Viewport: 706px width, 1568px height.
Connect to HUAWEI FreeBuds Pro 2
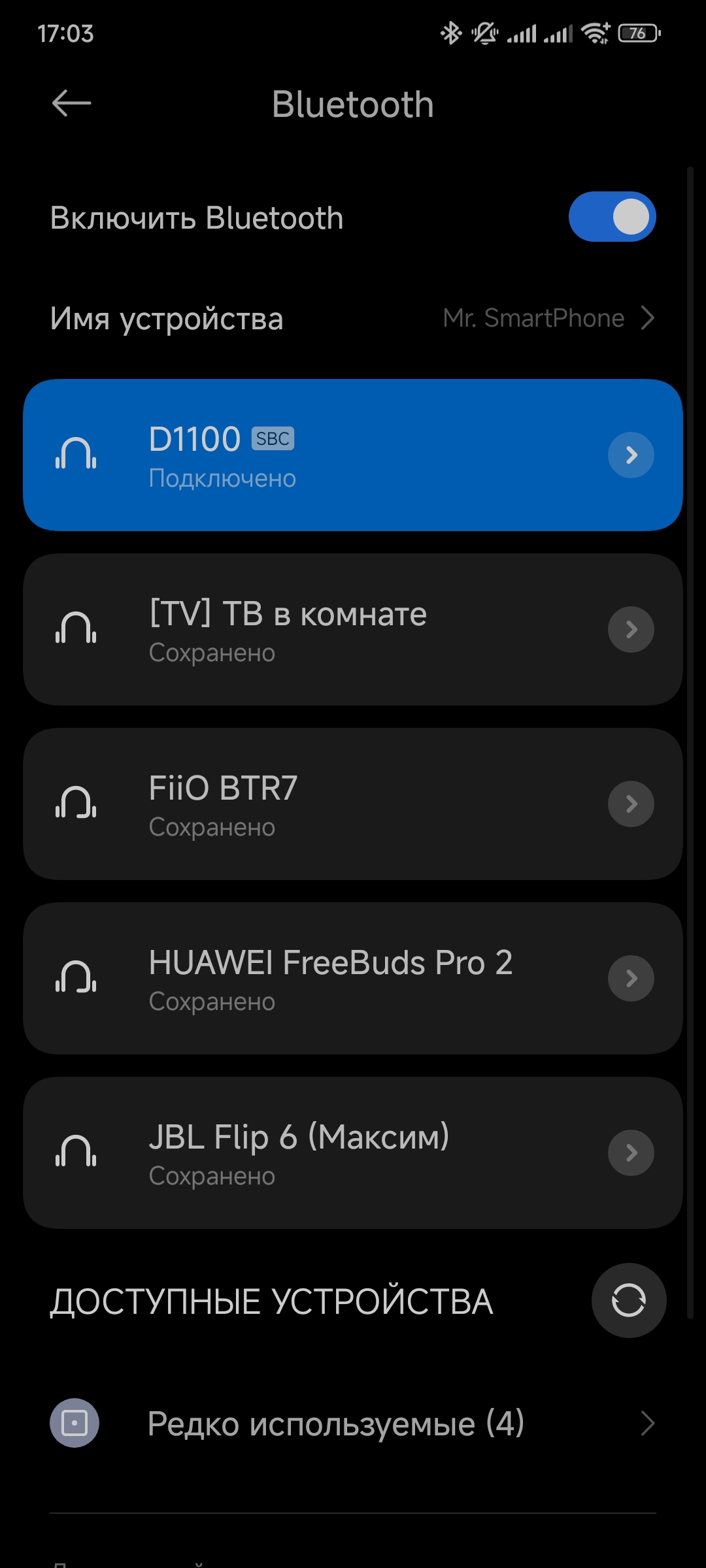tap(314, 979)
